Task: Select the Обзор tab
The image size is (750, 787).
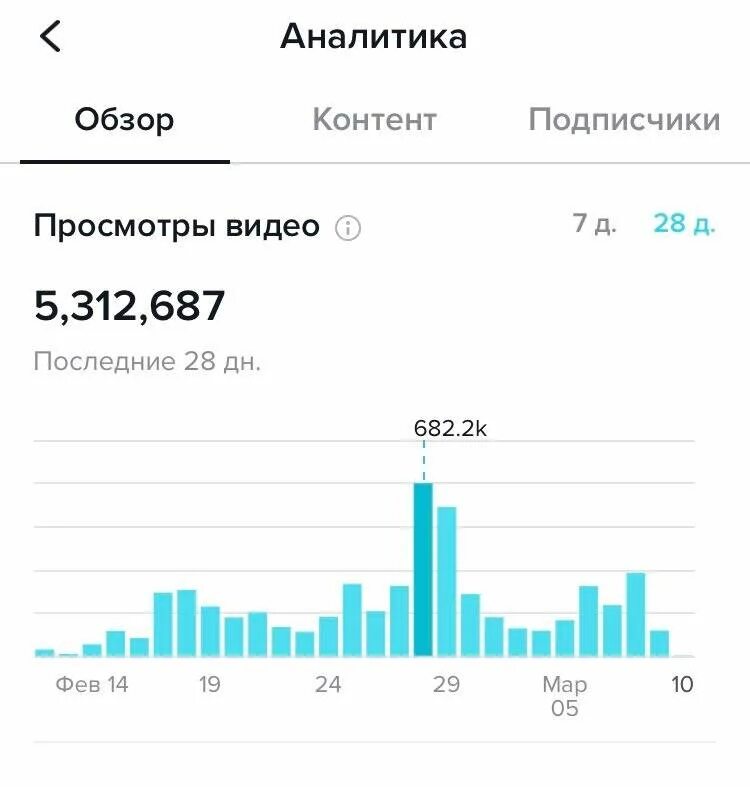Action: tap(125, 120)
